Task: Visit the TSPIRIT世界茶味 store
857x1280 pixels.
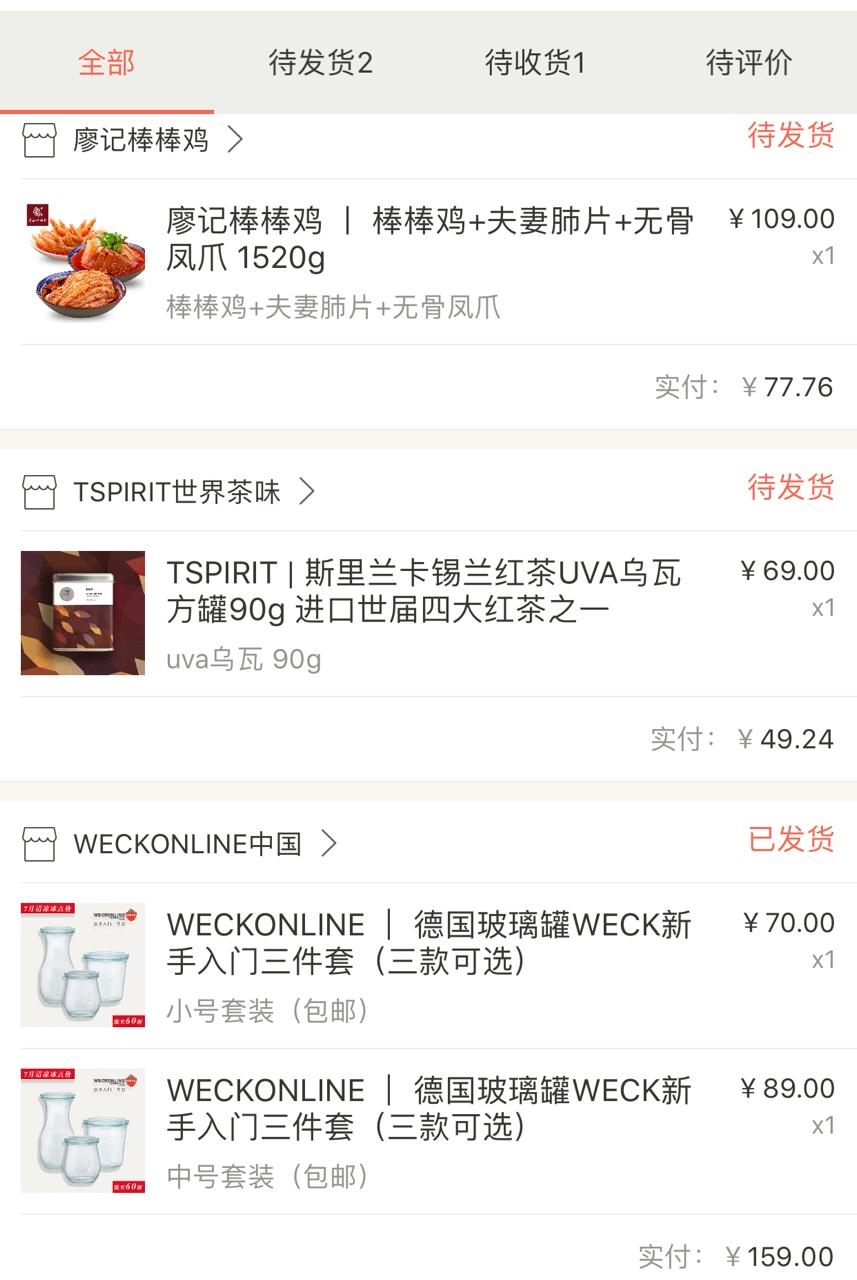Action: [177, 492]
